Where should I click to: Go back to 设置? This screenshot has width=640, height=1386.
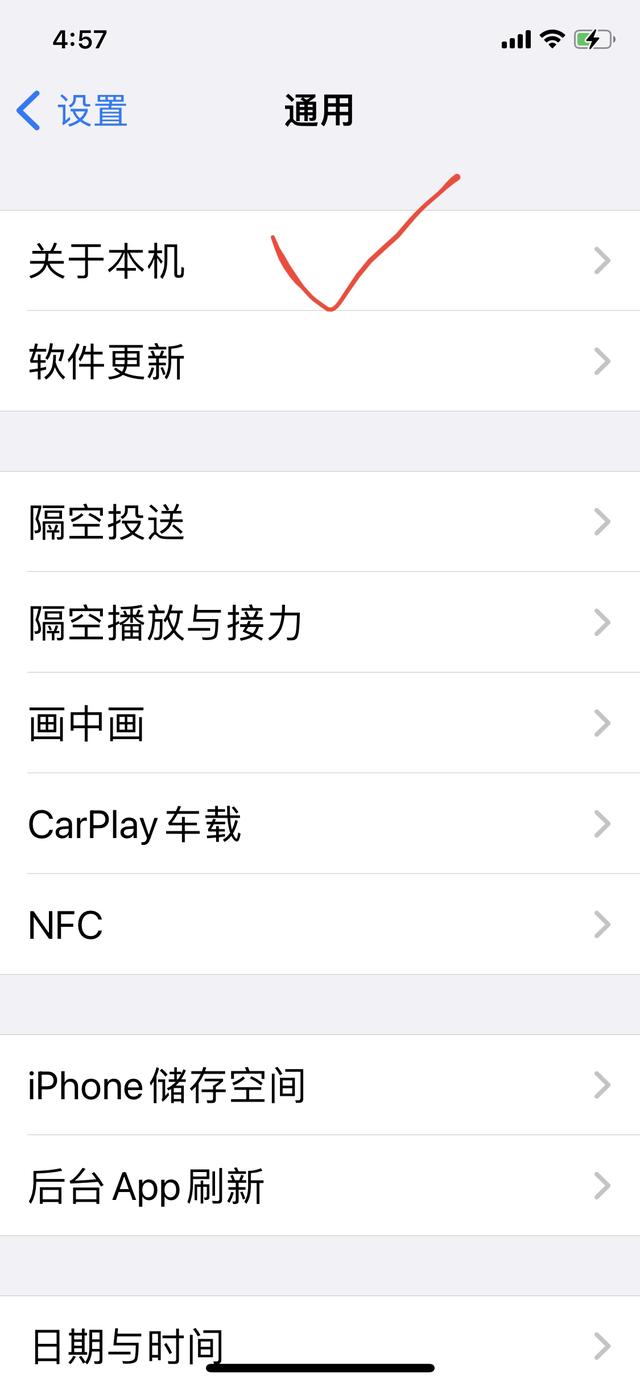point(72,110)
